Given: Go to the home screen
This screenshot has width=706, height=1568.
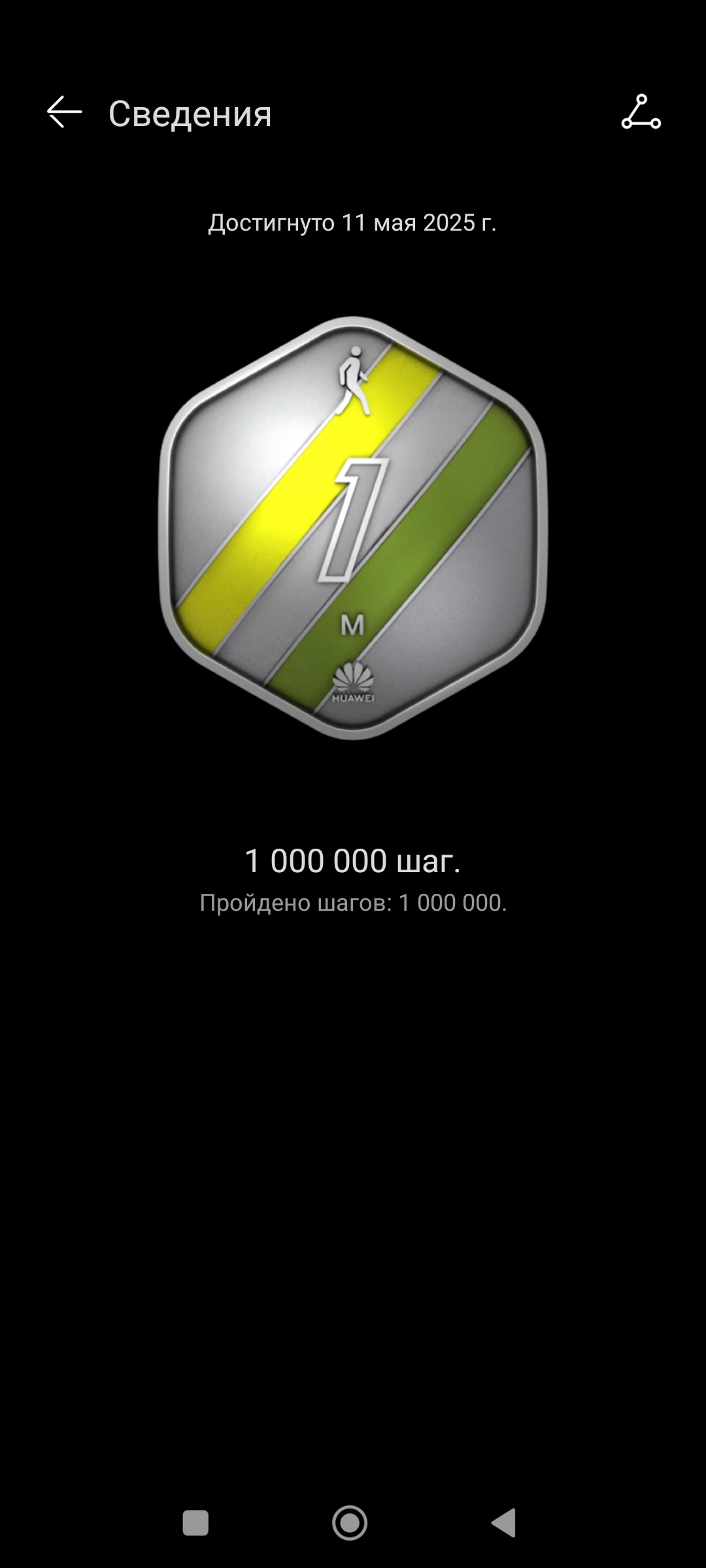Looking at the screenshot, I should coord(350,1523).
